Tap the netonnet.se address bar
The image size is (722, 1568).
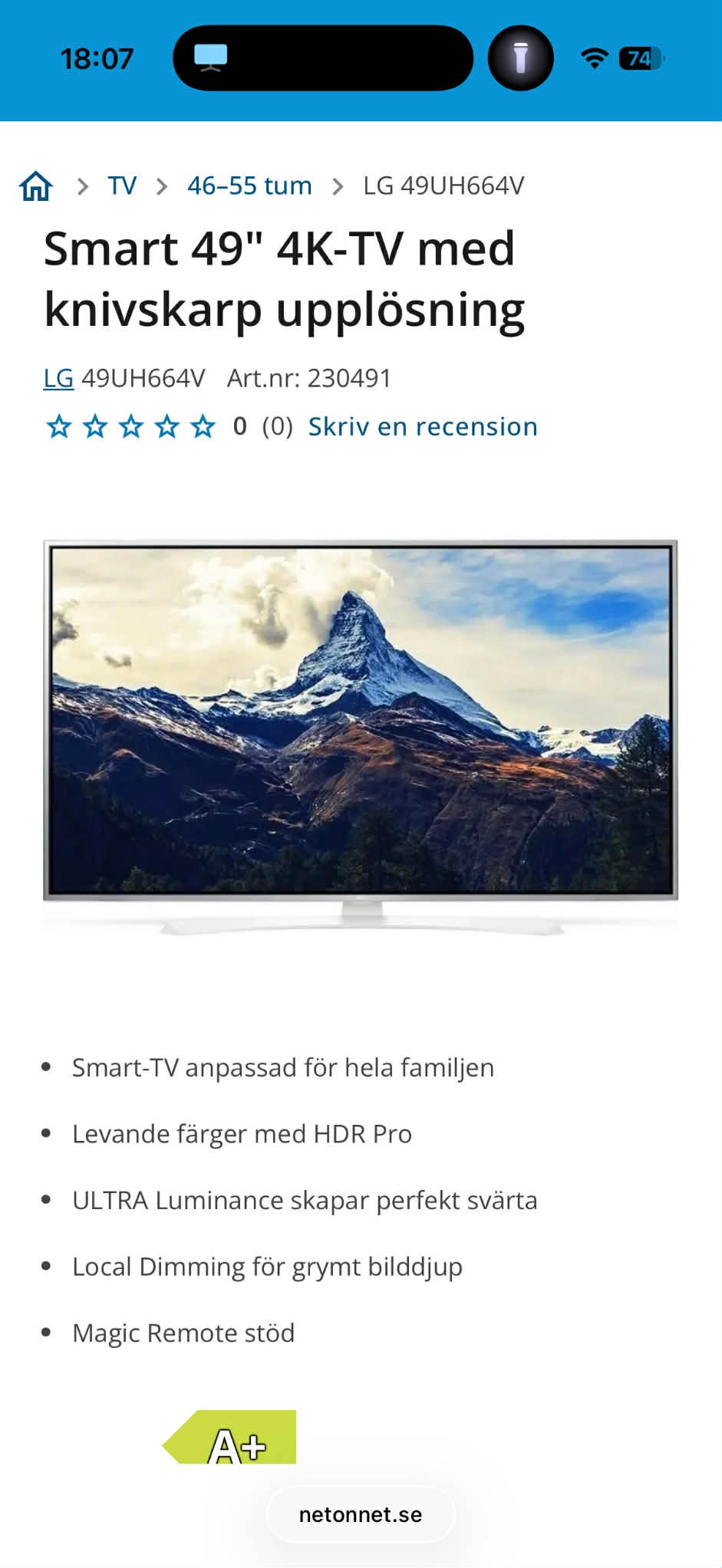(360, 1514)
